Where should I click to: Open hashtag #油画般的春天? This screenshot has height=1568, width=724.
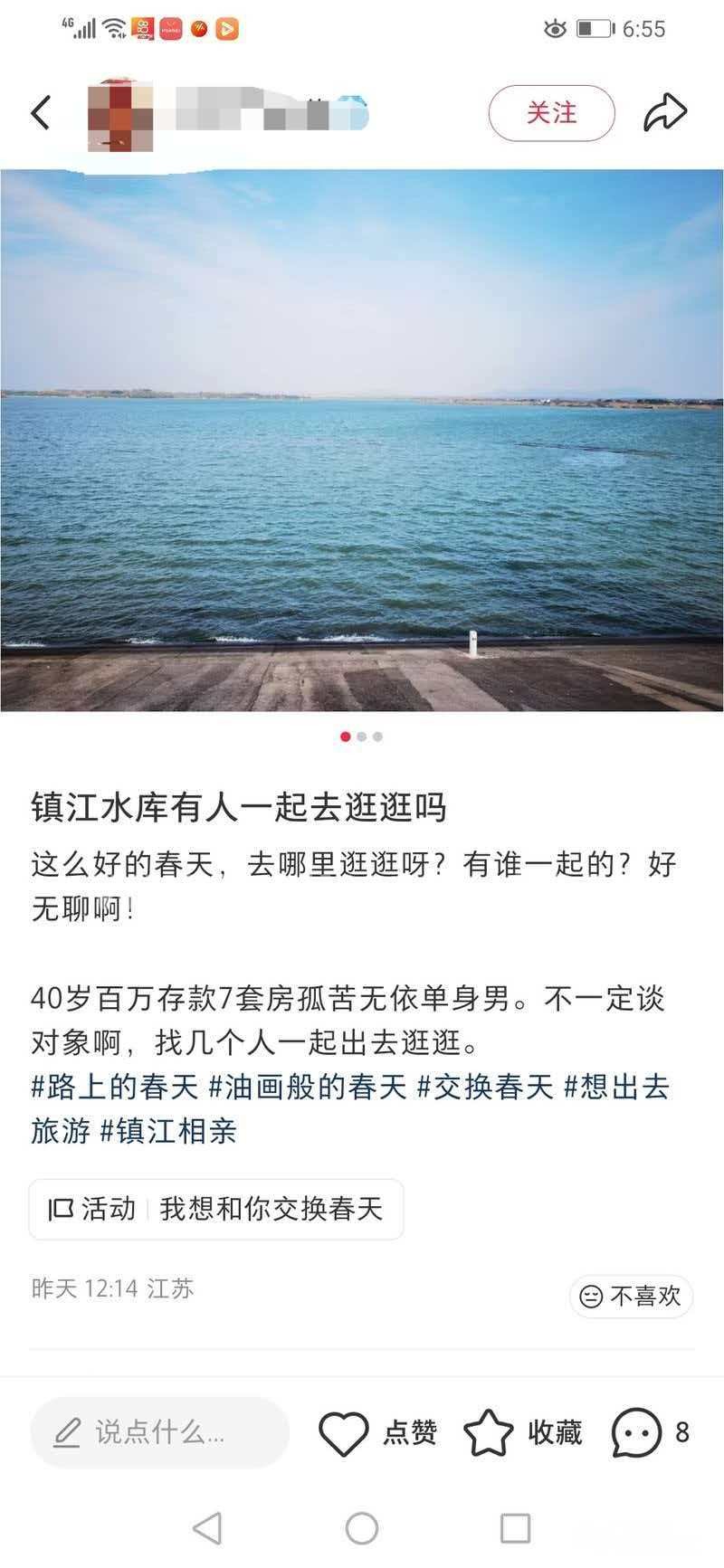pyautogui.click(x=309, y=1087)
